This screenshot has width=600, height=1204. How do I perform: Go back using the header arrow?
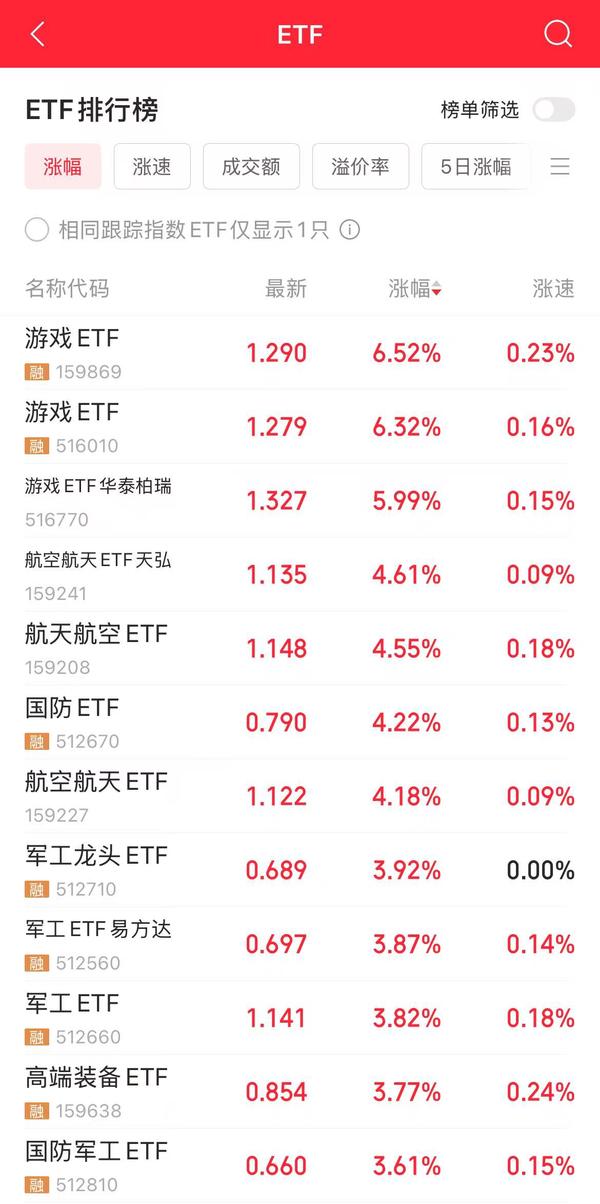pos(38,34)
